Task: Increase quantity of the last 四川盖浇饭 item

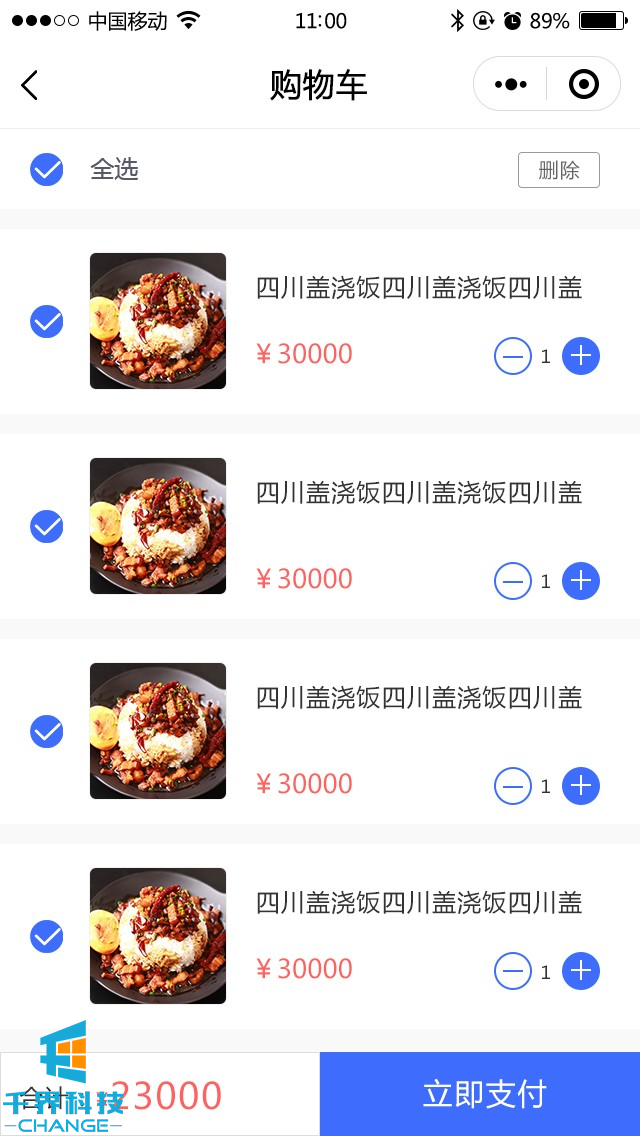Action: (581, 971)
